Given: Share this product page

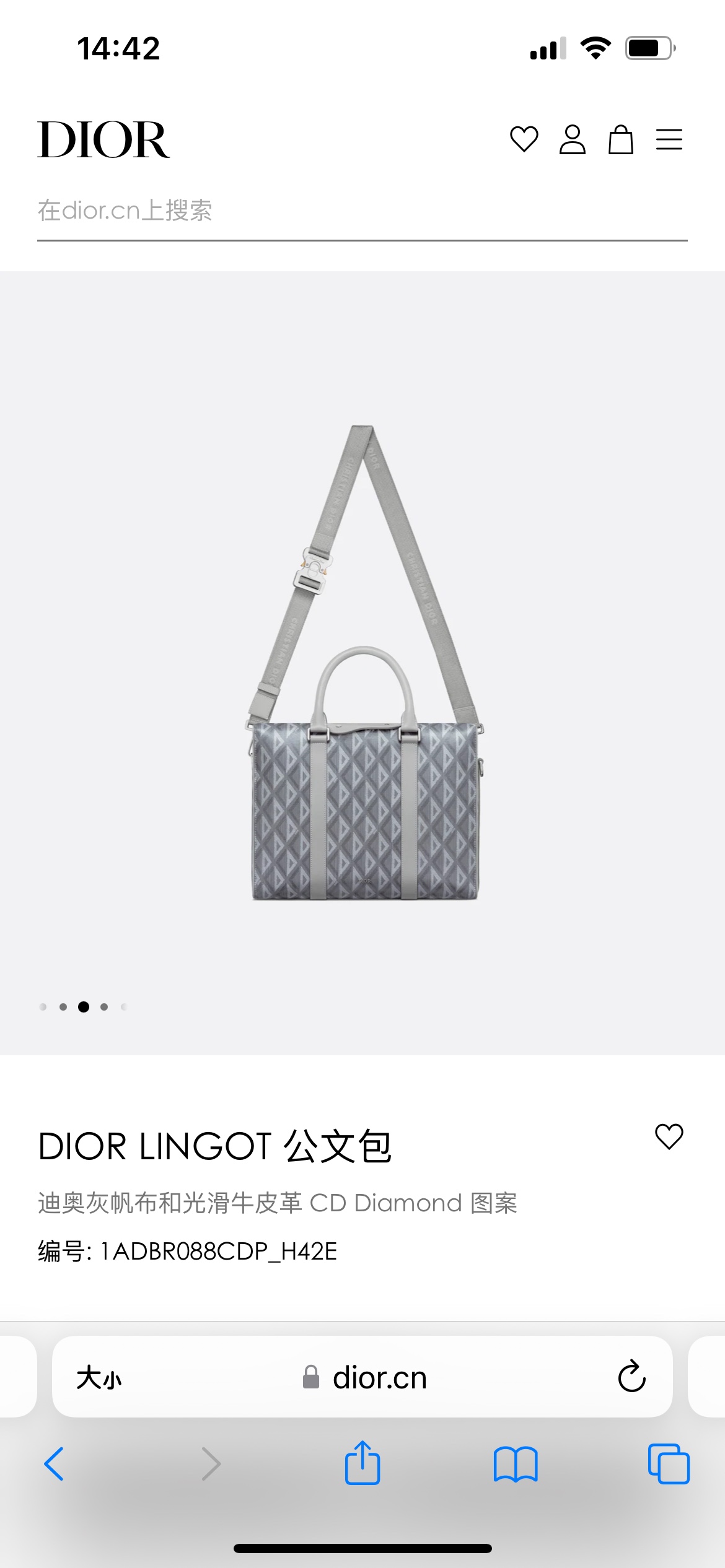Looking at the screenshot, I should (362, 1463).
